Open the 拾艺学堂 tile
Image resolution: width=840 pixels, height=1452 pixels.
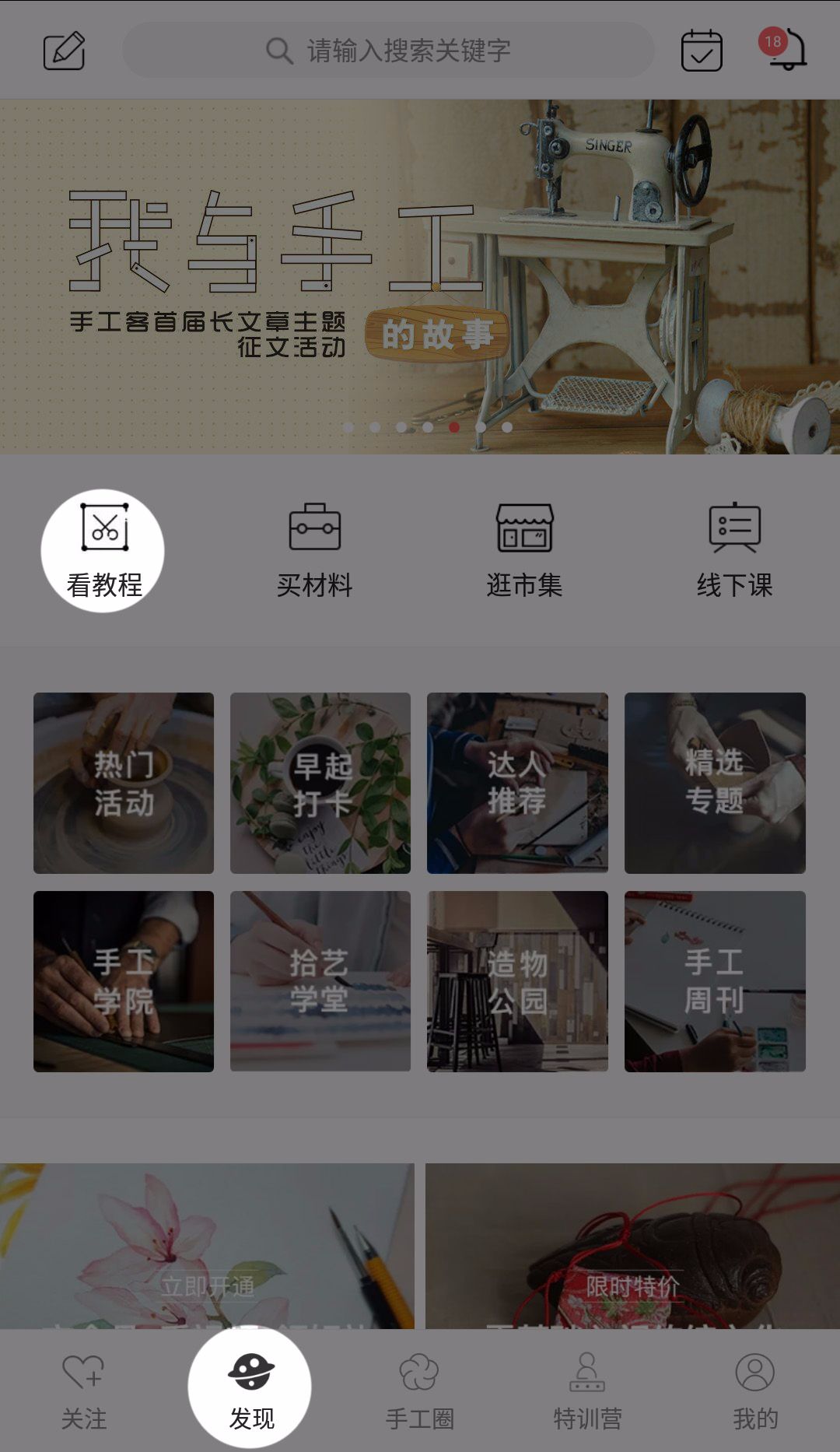point(320,981)
